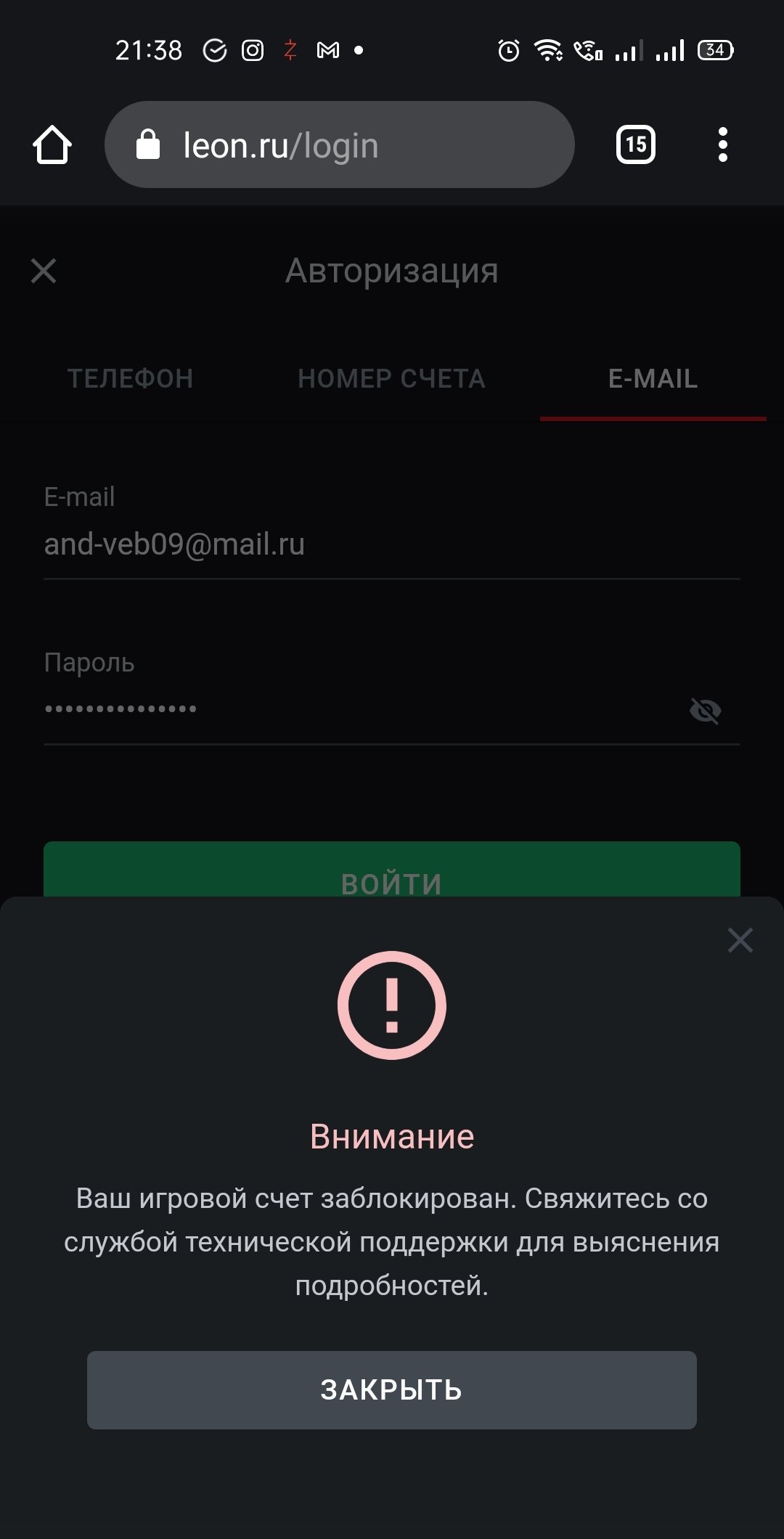Switch to the НОМЕР СЧЕТА tab
Screen dimensions: 784x1539
(x=392, y=378)
